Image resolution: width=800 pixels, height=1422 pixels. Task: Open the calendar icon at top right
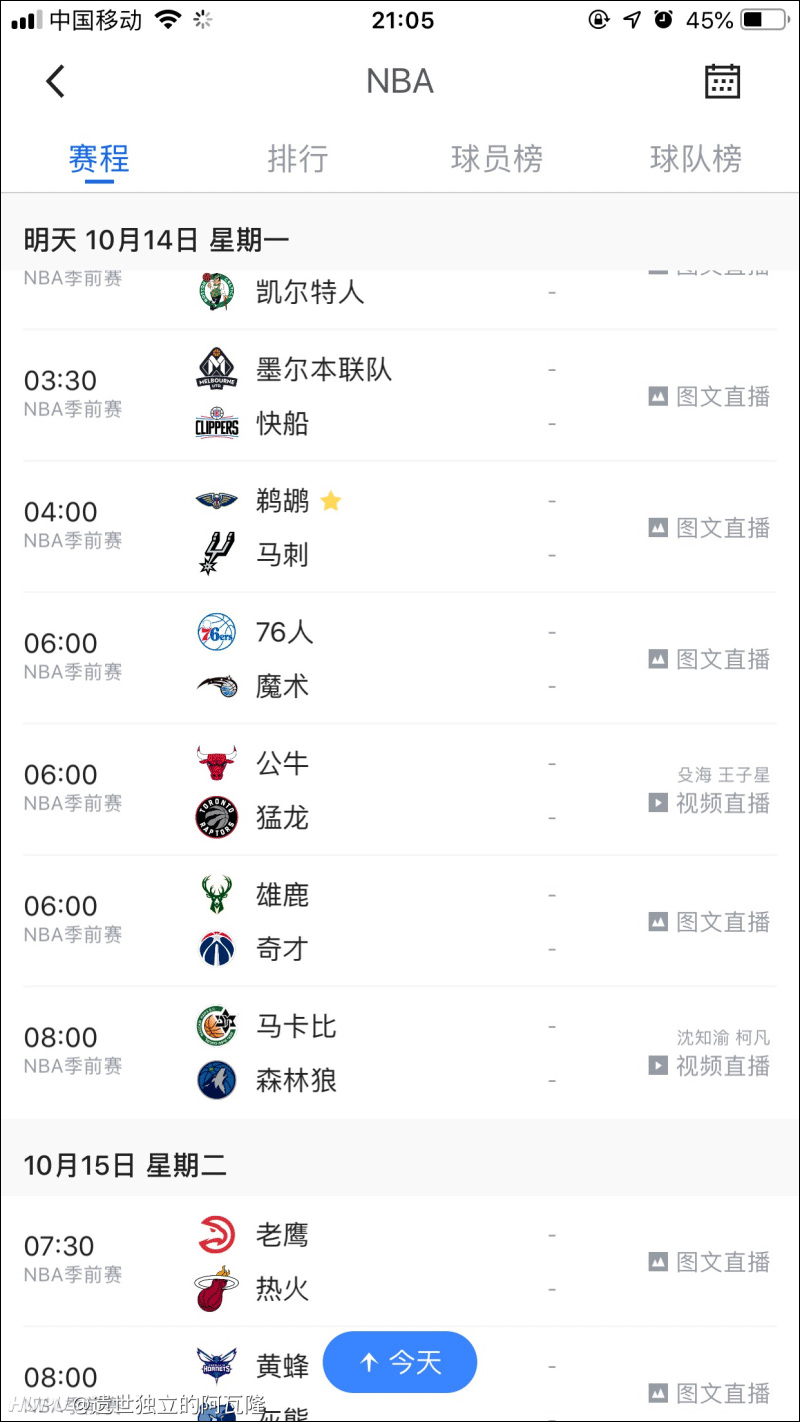point(723,81)
